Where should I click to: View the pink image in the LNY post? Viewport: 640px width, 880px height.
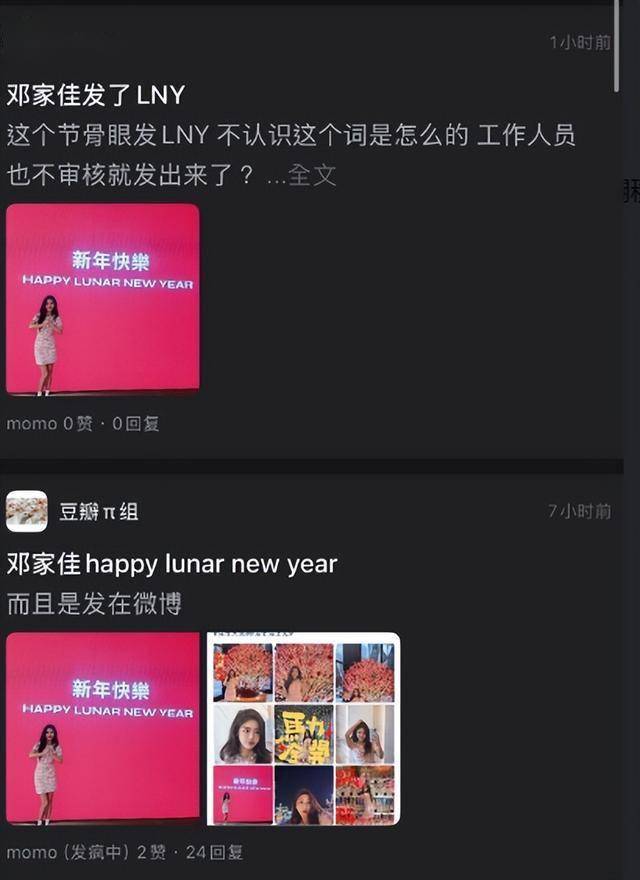(103, 299)
